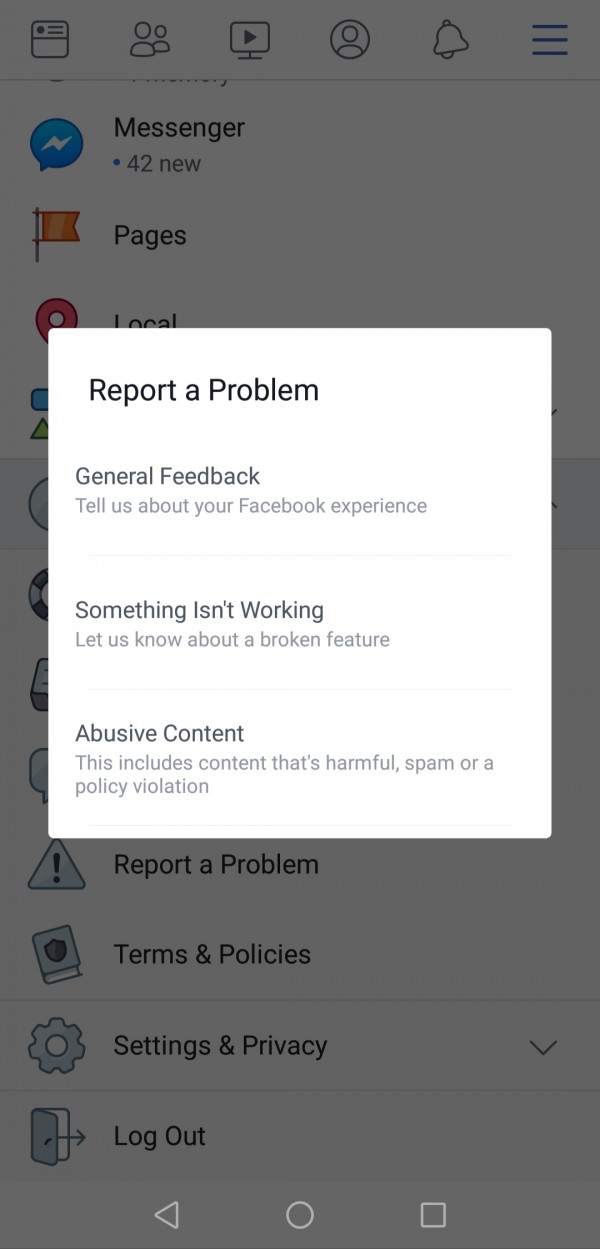The height and width of the screenshot is (1249, 600).
Task: Go back with system back button
Action: [167, 1215]
